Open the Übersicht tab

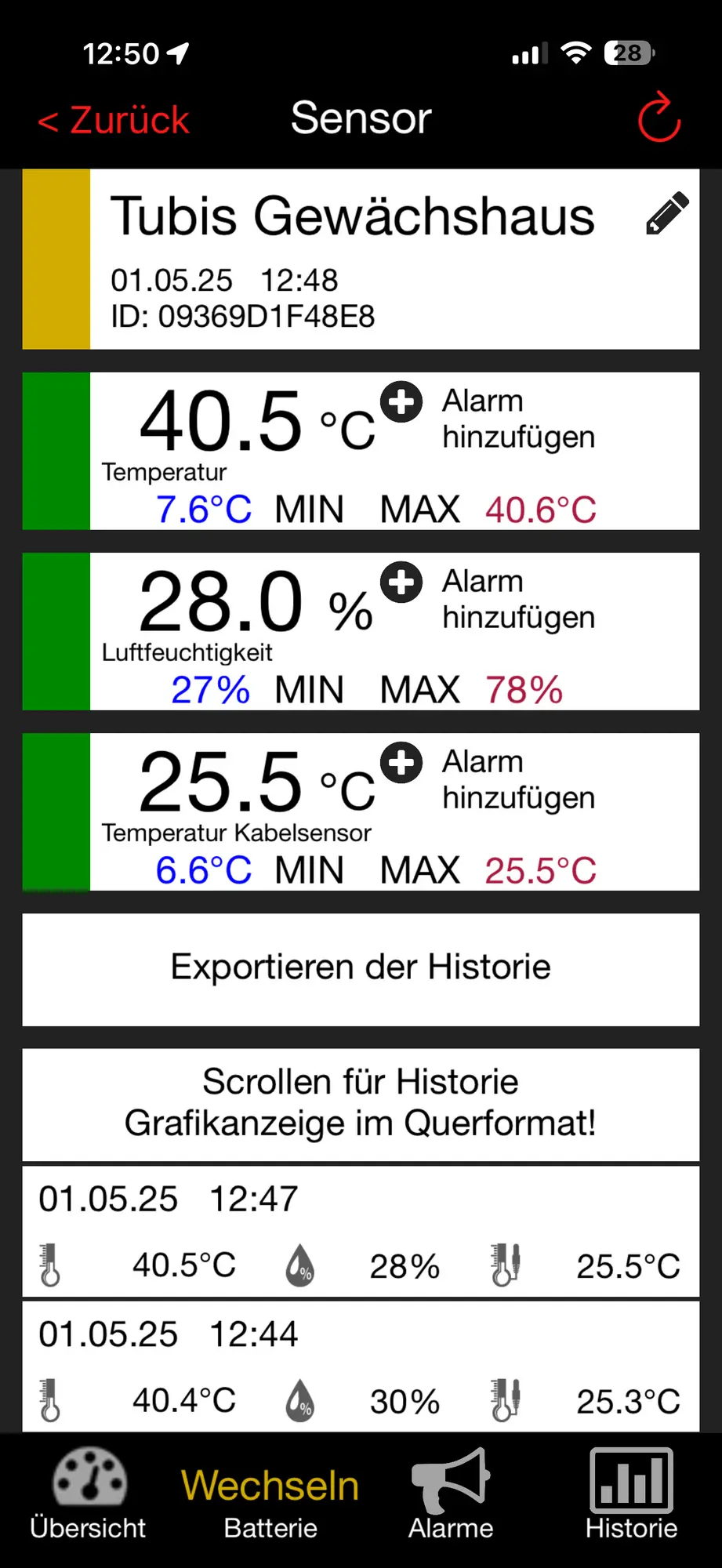[x=89, y=1494]
